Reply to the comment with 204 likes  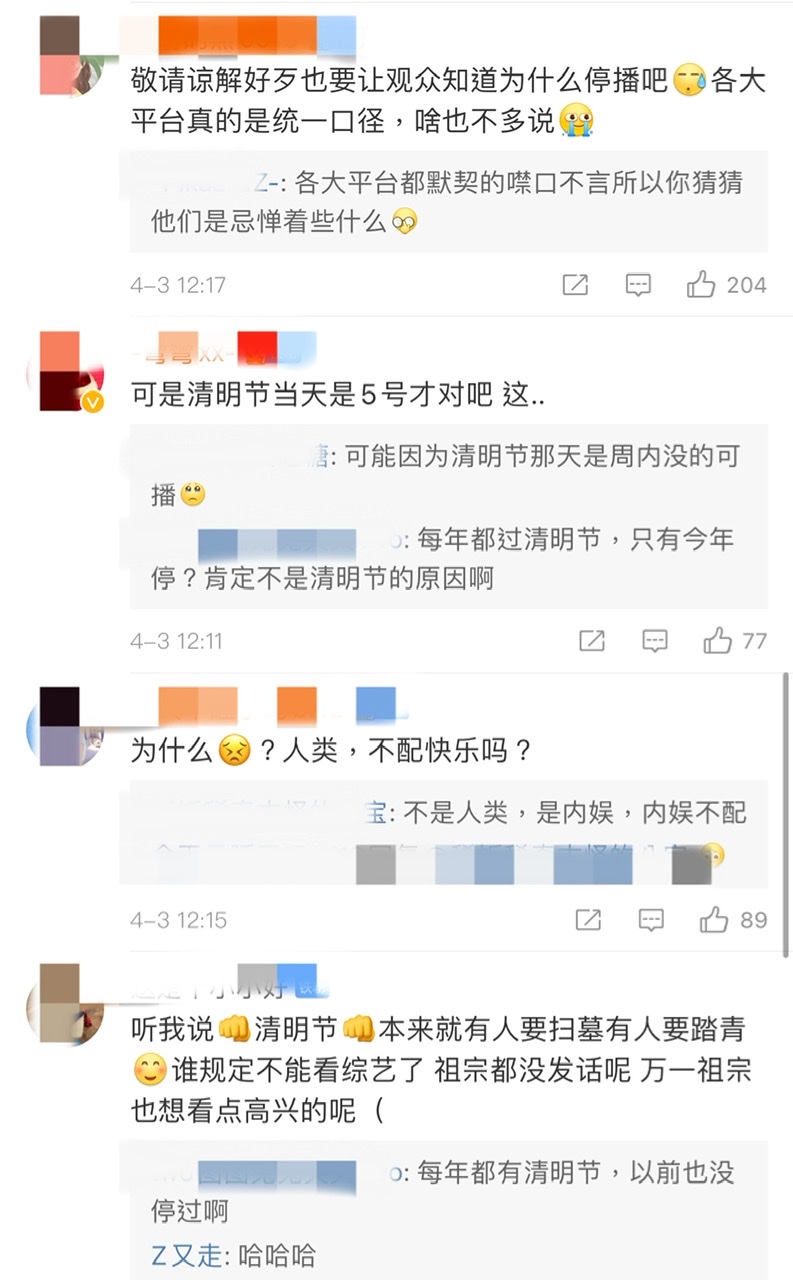pos(638,285)
